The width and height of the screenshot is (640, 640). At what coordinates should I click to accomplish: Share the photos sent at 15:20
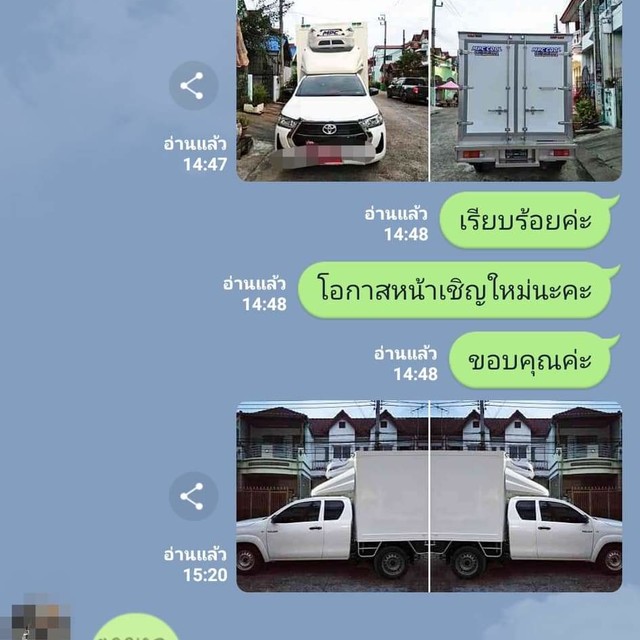193,496
